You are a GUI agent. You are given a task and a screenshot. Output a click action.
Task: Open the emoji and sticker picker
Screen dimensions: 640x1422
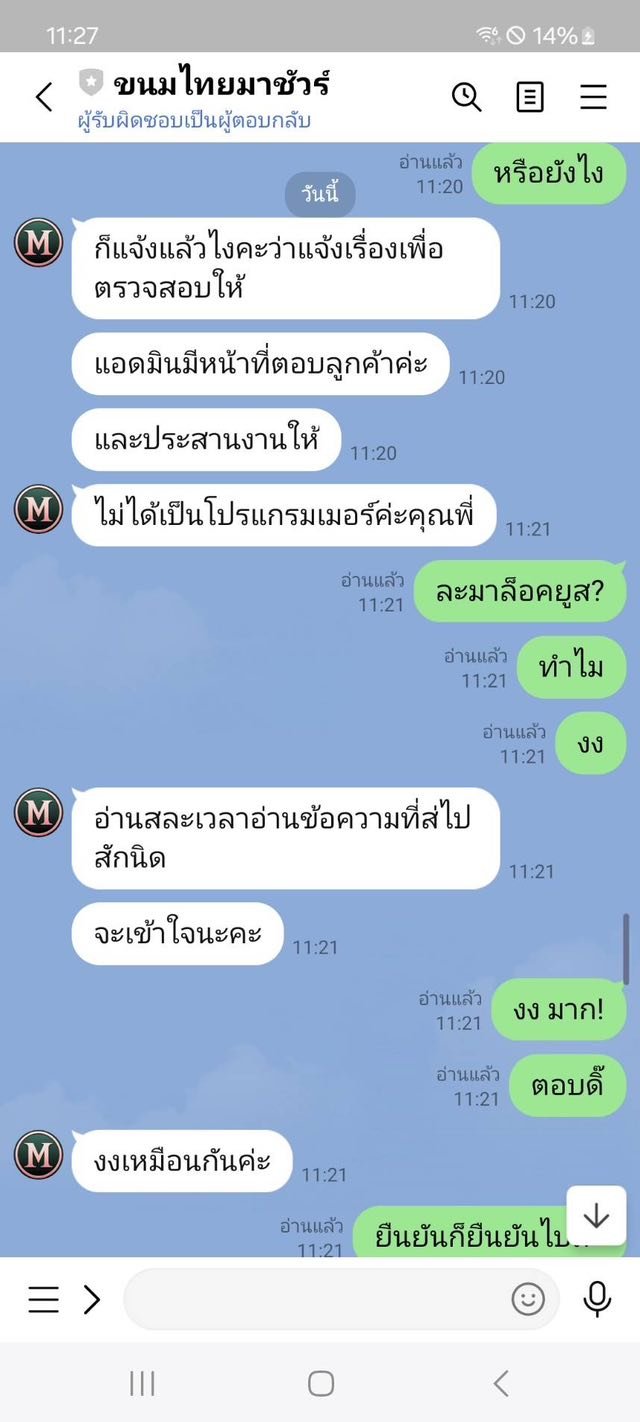coord(528,1299)
